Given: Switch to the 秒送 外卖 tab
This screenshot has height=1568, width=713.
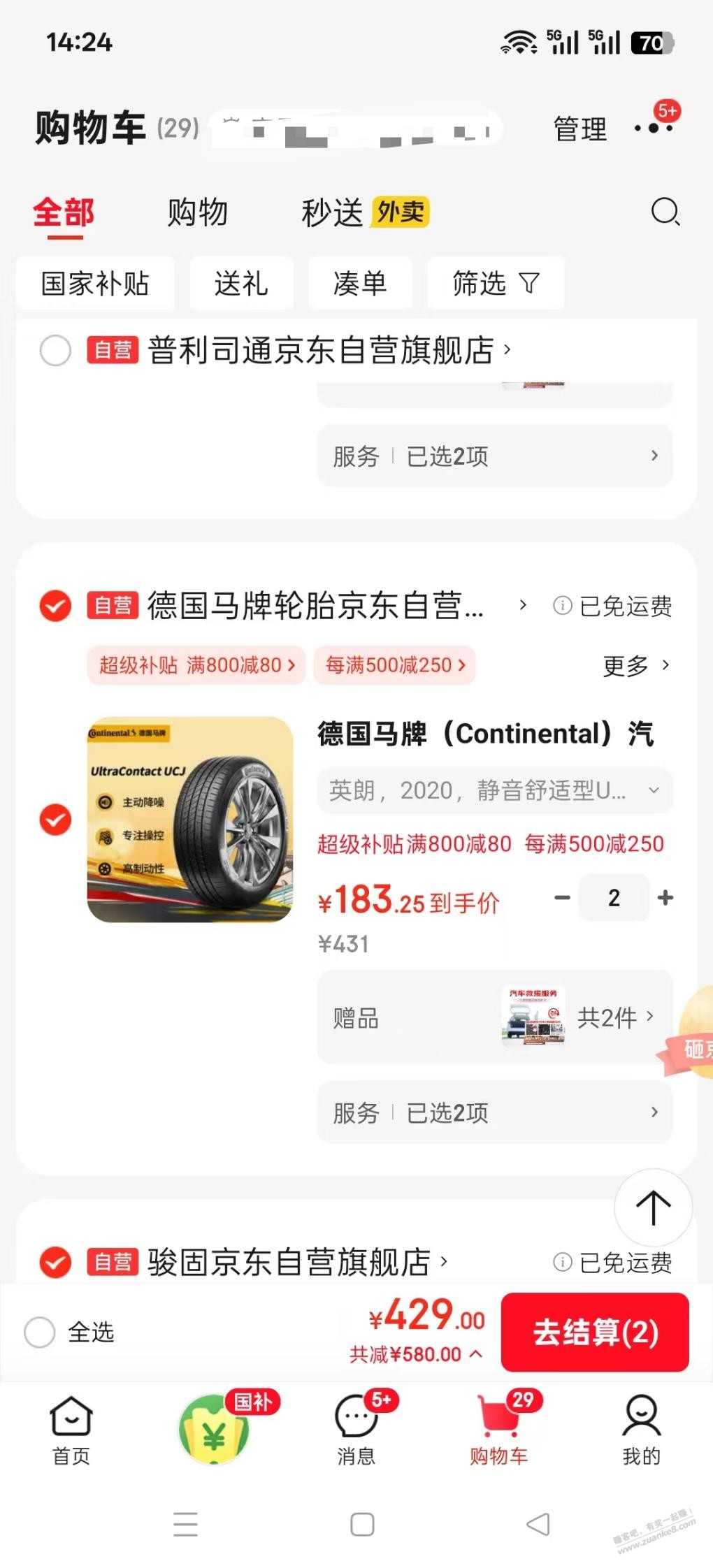Looking at the screenshot, I should pos(365,212).
